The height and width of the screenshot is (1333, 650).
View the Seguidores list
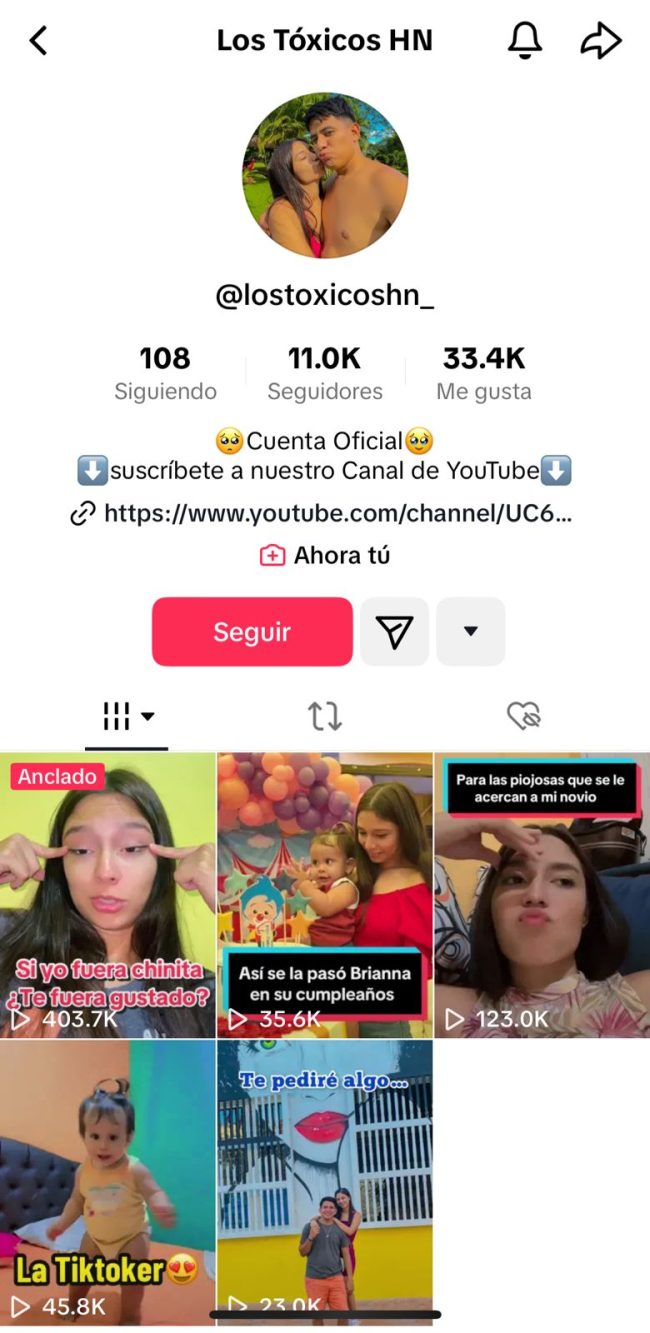point(325,374)
